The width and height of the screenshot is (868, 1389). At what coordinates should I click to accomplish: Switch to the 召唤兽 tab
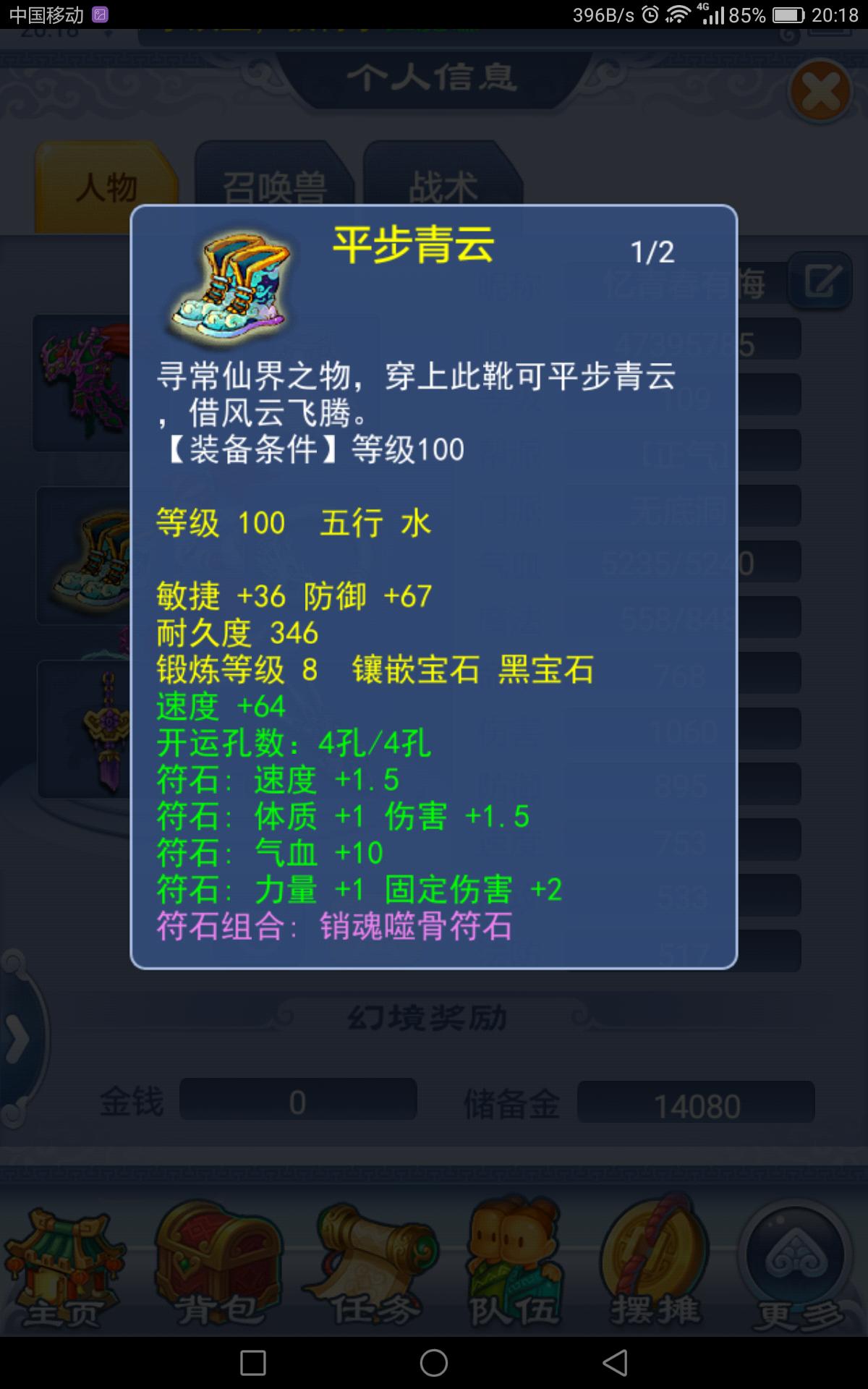click(273, 188)
